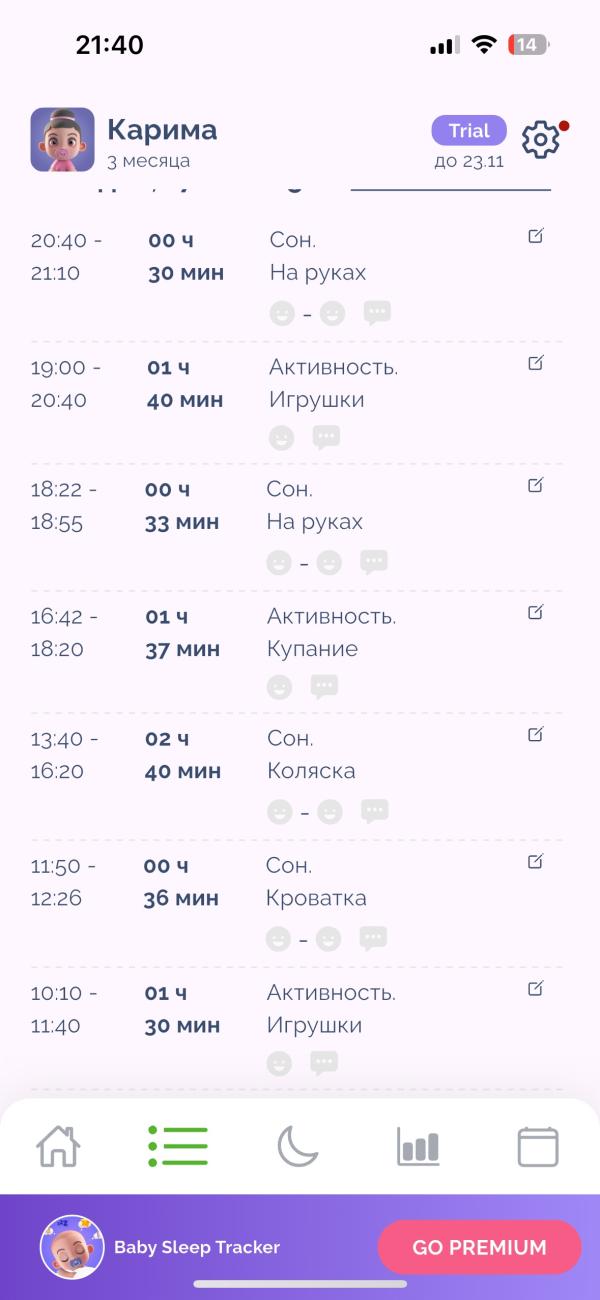
Task: Open comment for the 20:40 sleep entry
Action: pos(377,313)
